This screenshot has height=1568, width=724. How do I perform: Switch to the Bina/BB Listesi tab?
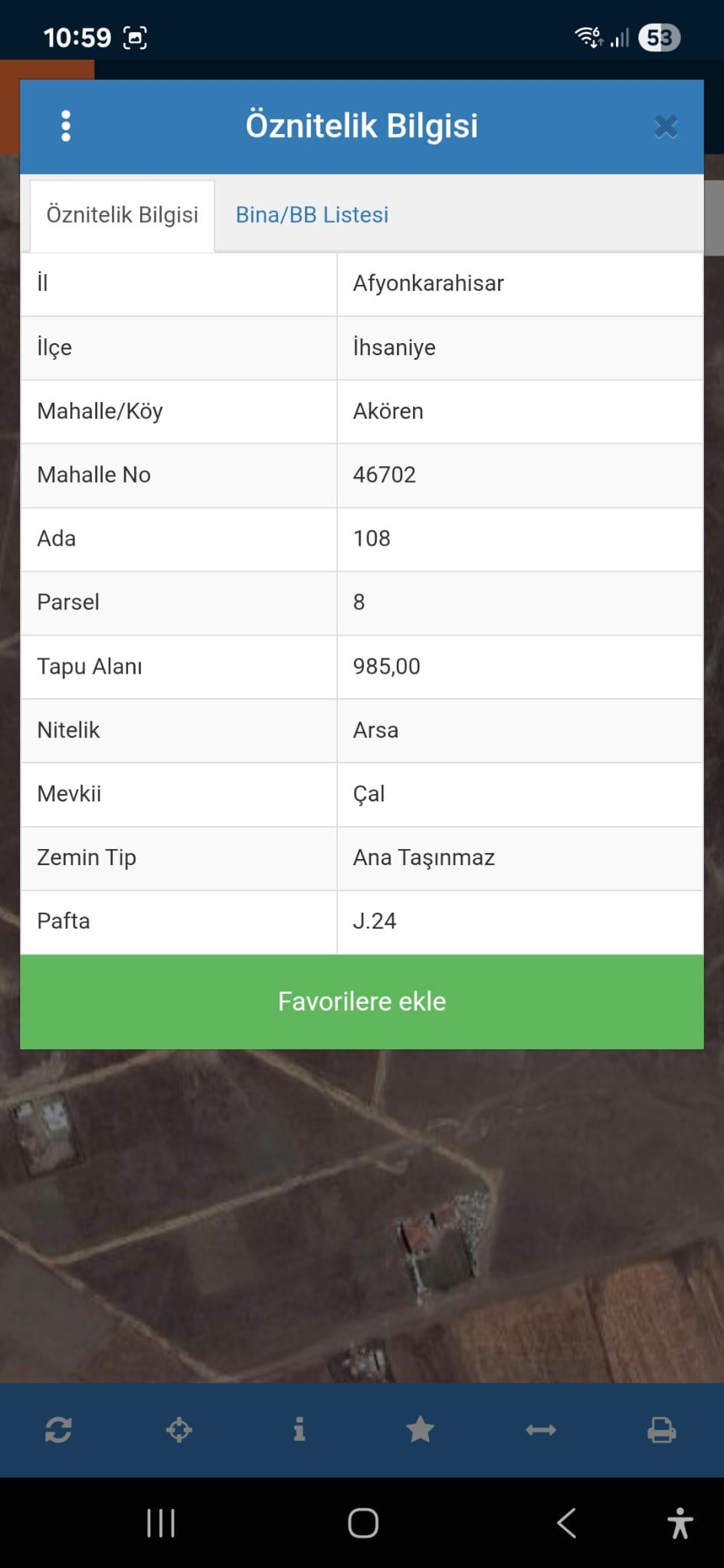coord(312,214)
